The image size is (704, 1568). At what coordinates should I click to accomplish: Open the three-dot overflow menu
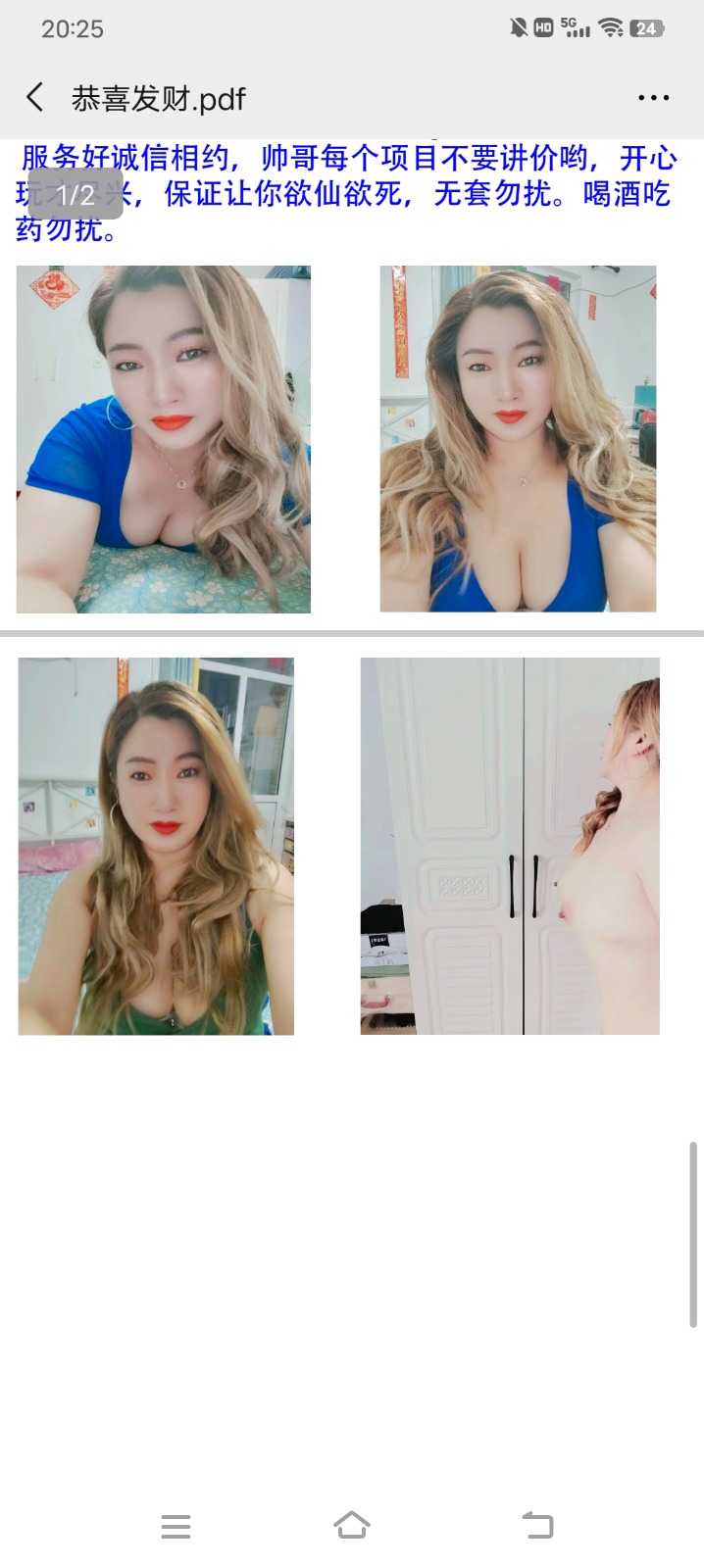click(653, 98)
